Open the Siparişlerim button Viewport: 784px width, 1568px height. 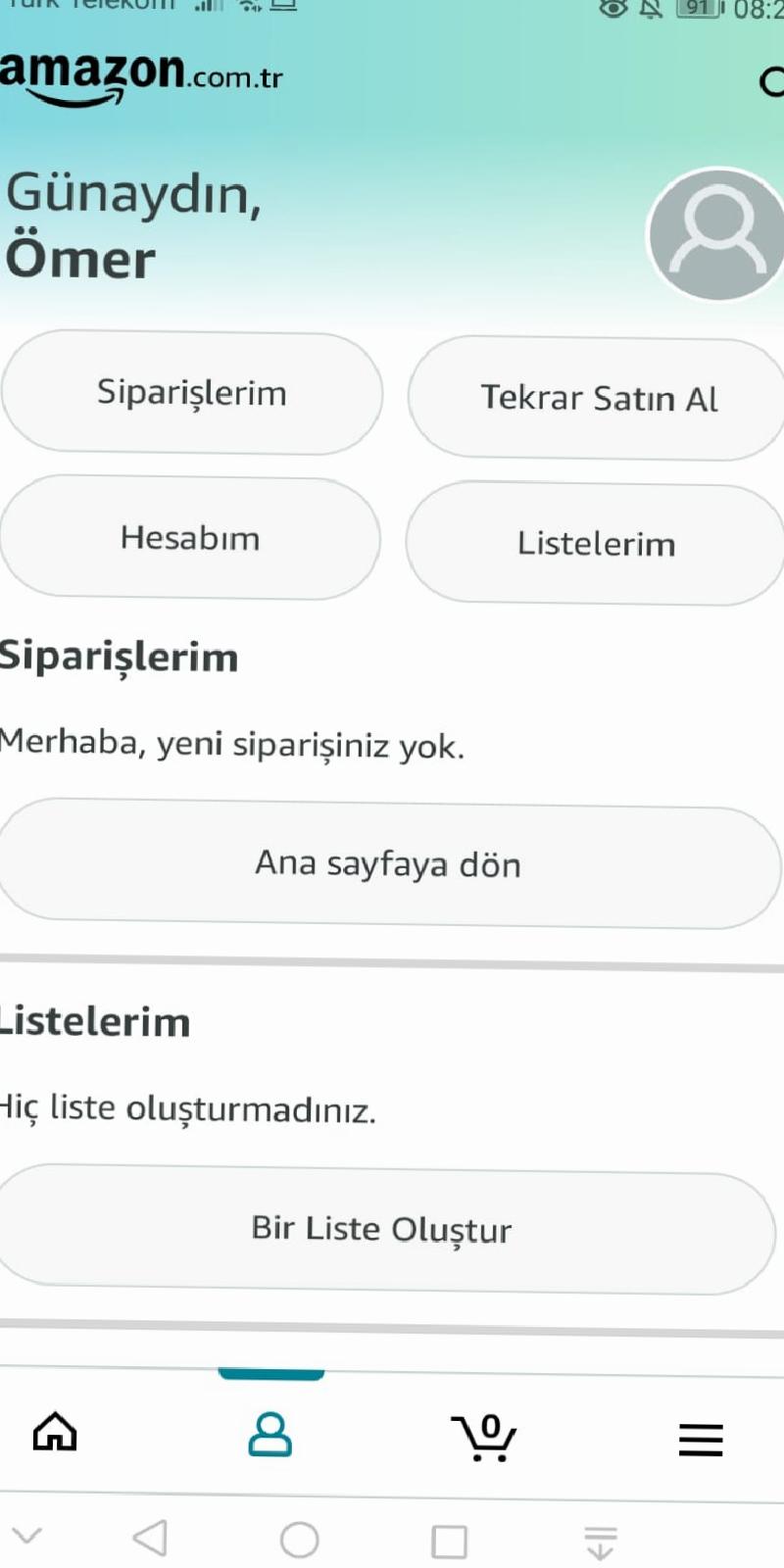coord(192,393)
